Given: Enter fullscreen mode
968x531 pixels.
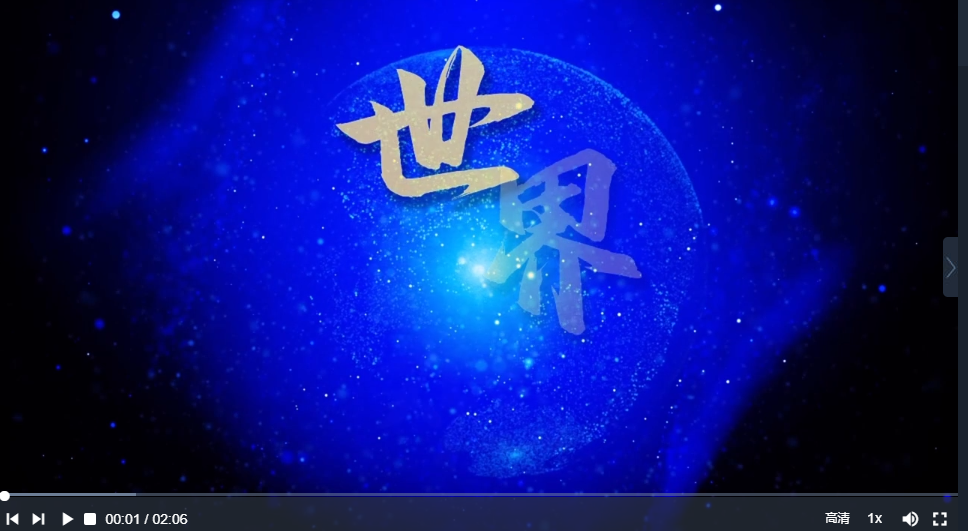Looking at the screenshot, I should point(940,519).
